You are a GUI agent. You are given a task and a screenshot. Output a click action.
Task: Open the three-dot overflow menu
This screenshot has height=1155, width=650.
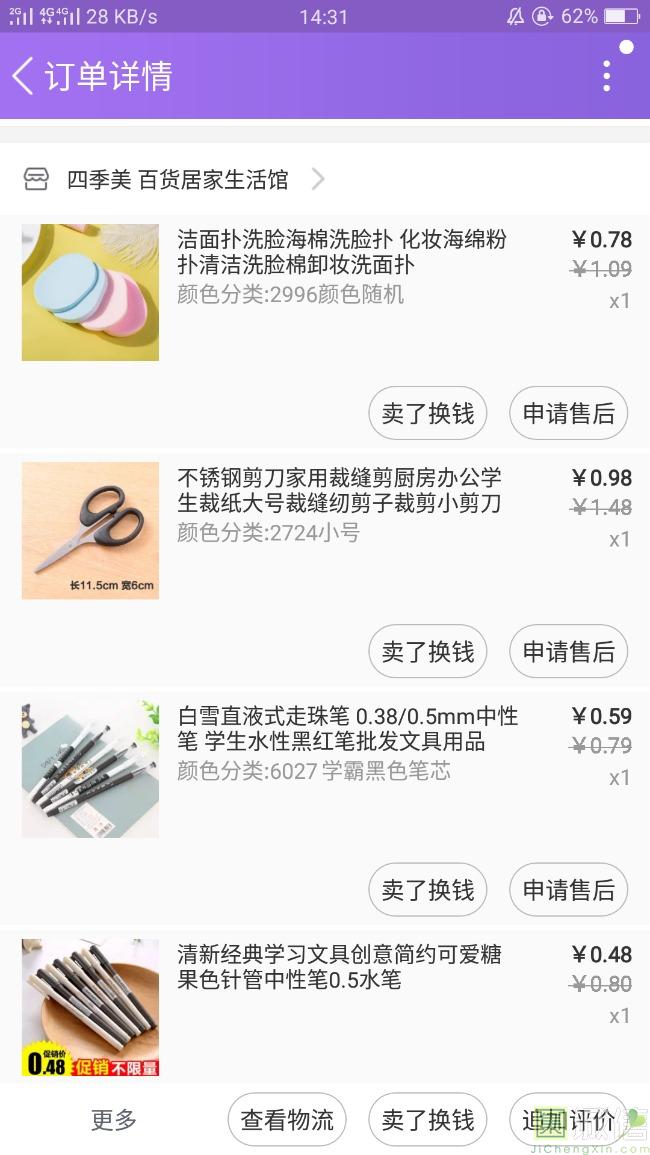click(606, 76)
